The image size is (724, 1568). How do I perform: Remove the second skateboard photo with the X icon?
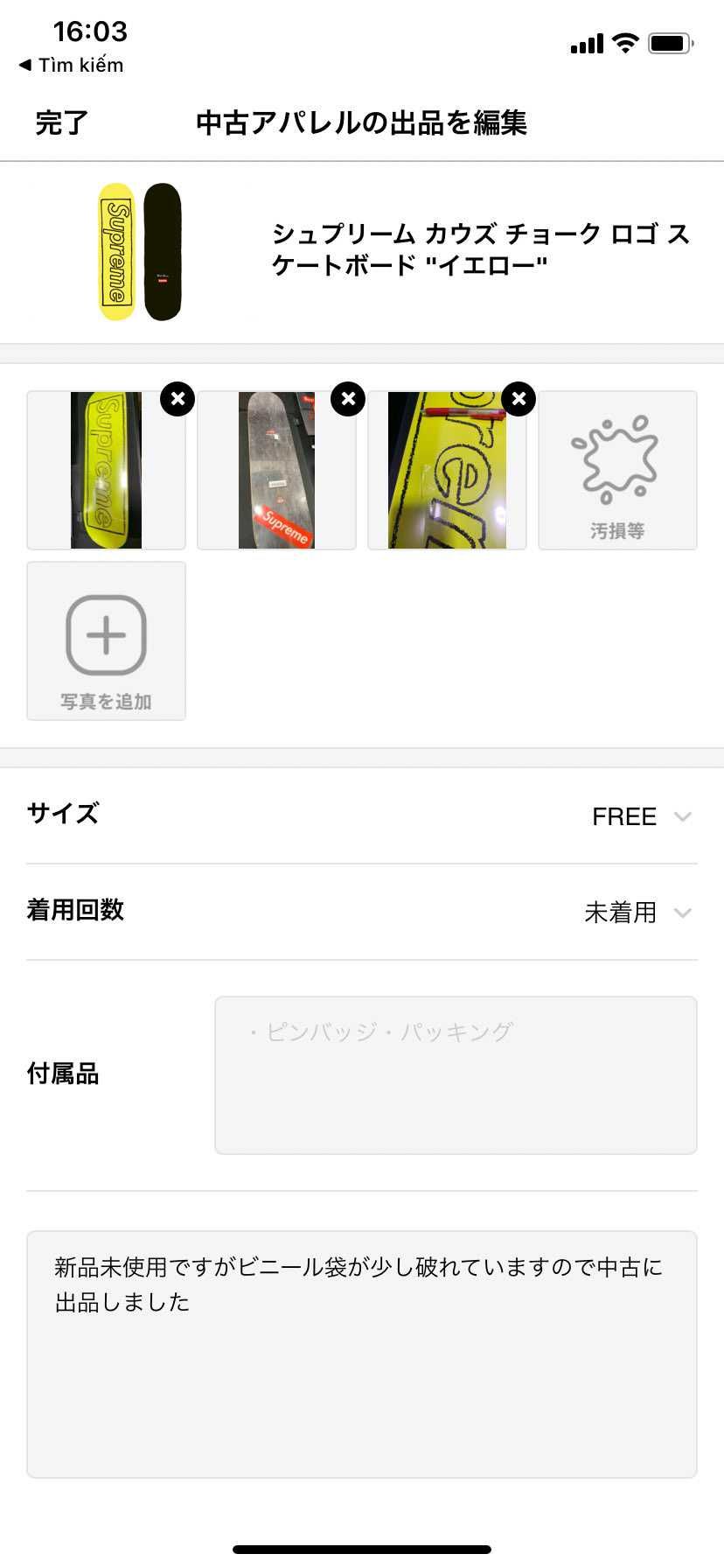[x=348, y=398]
